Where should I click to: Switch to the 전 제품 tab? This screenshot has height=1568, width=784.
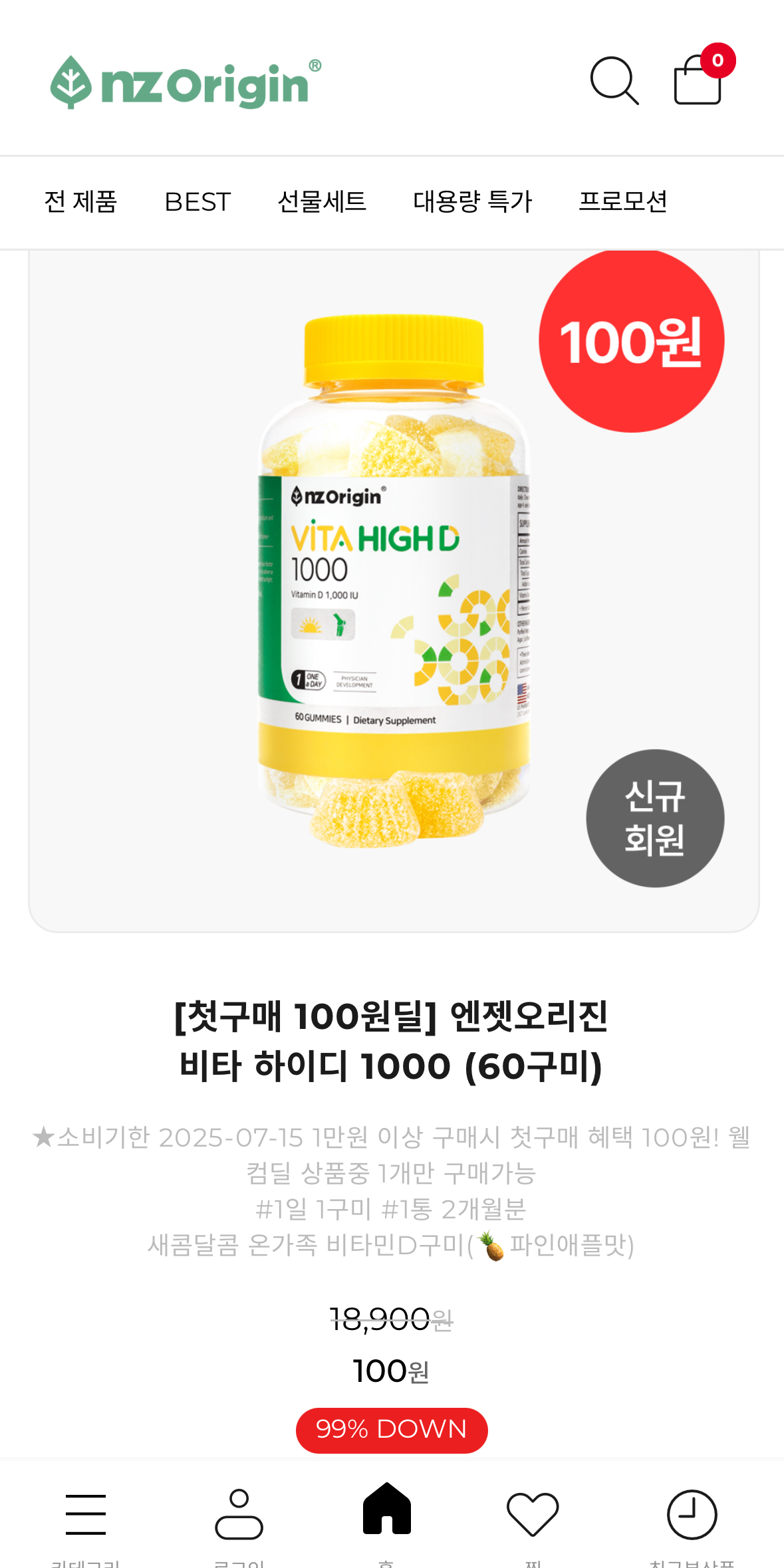click(x=80, y=202)
